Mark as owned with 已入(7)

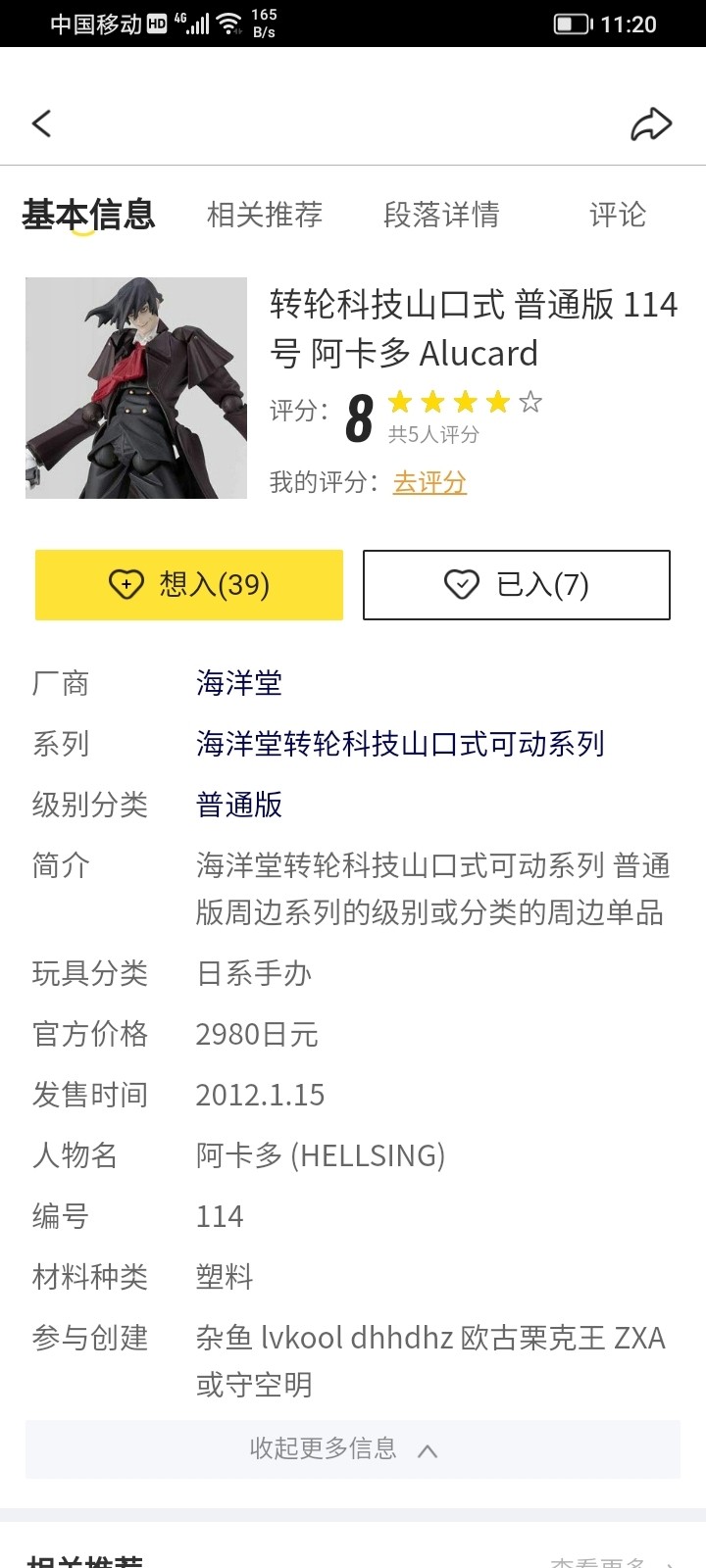coord(517,585)
